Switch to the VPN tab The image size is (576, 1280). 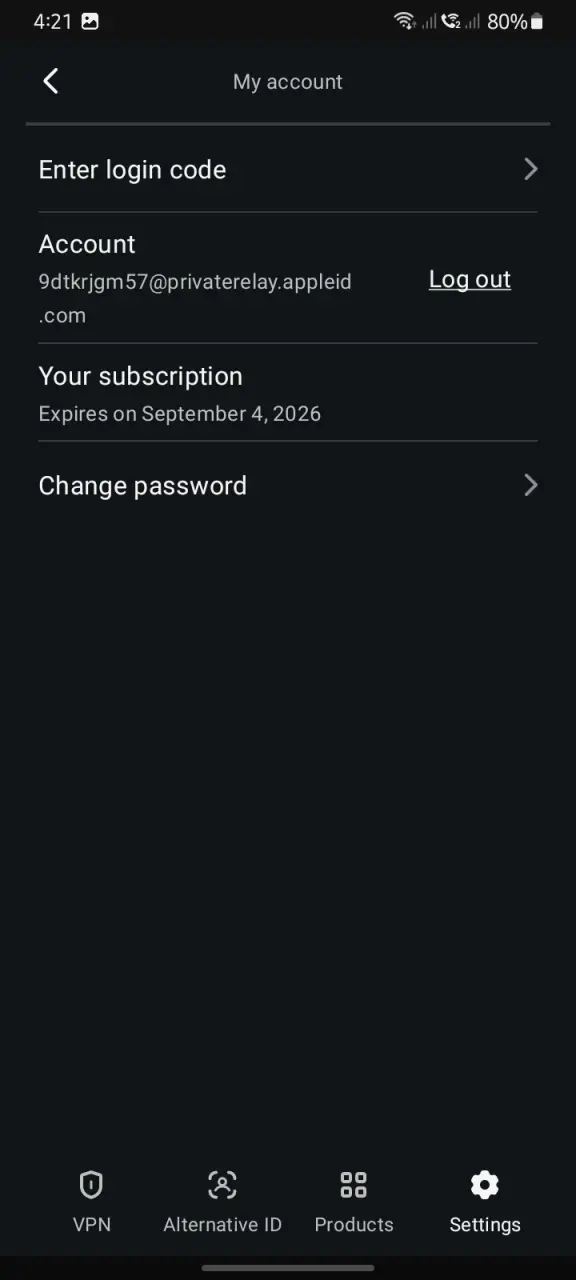(x=92, y=1202)
